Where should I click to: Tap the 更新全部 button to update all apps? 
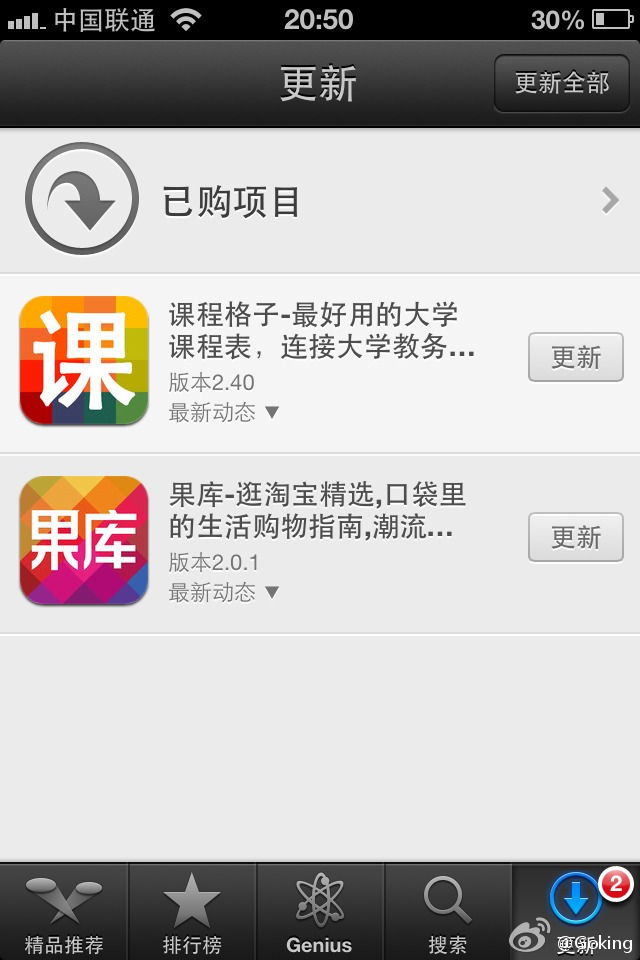coord(561,83)
